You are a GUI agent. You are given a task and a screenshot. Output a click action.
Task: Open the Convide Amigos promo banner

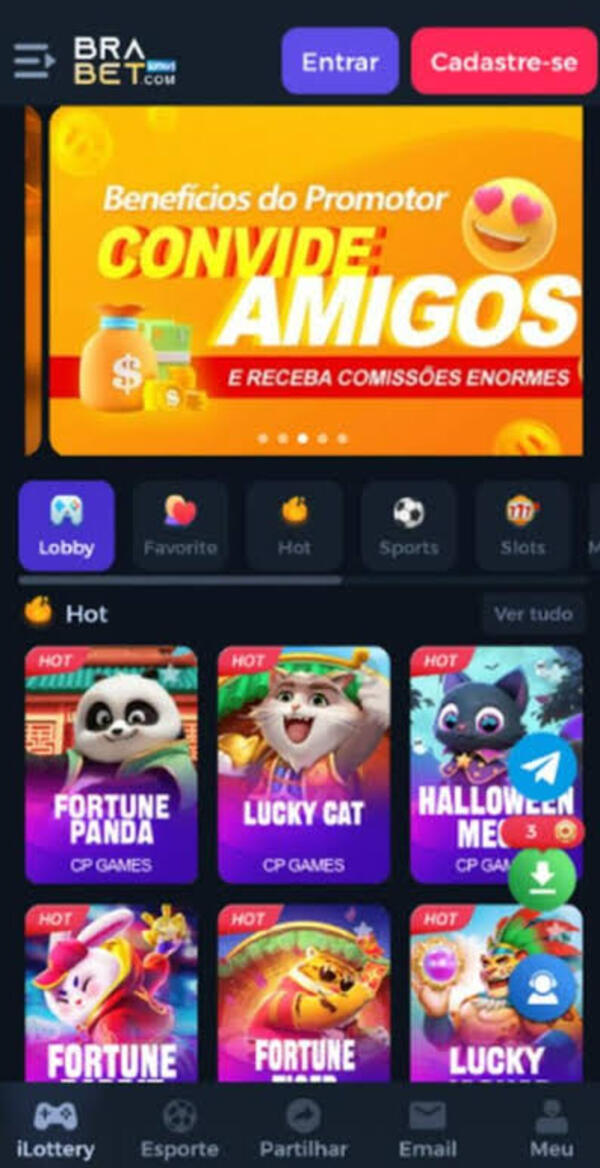315,280
